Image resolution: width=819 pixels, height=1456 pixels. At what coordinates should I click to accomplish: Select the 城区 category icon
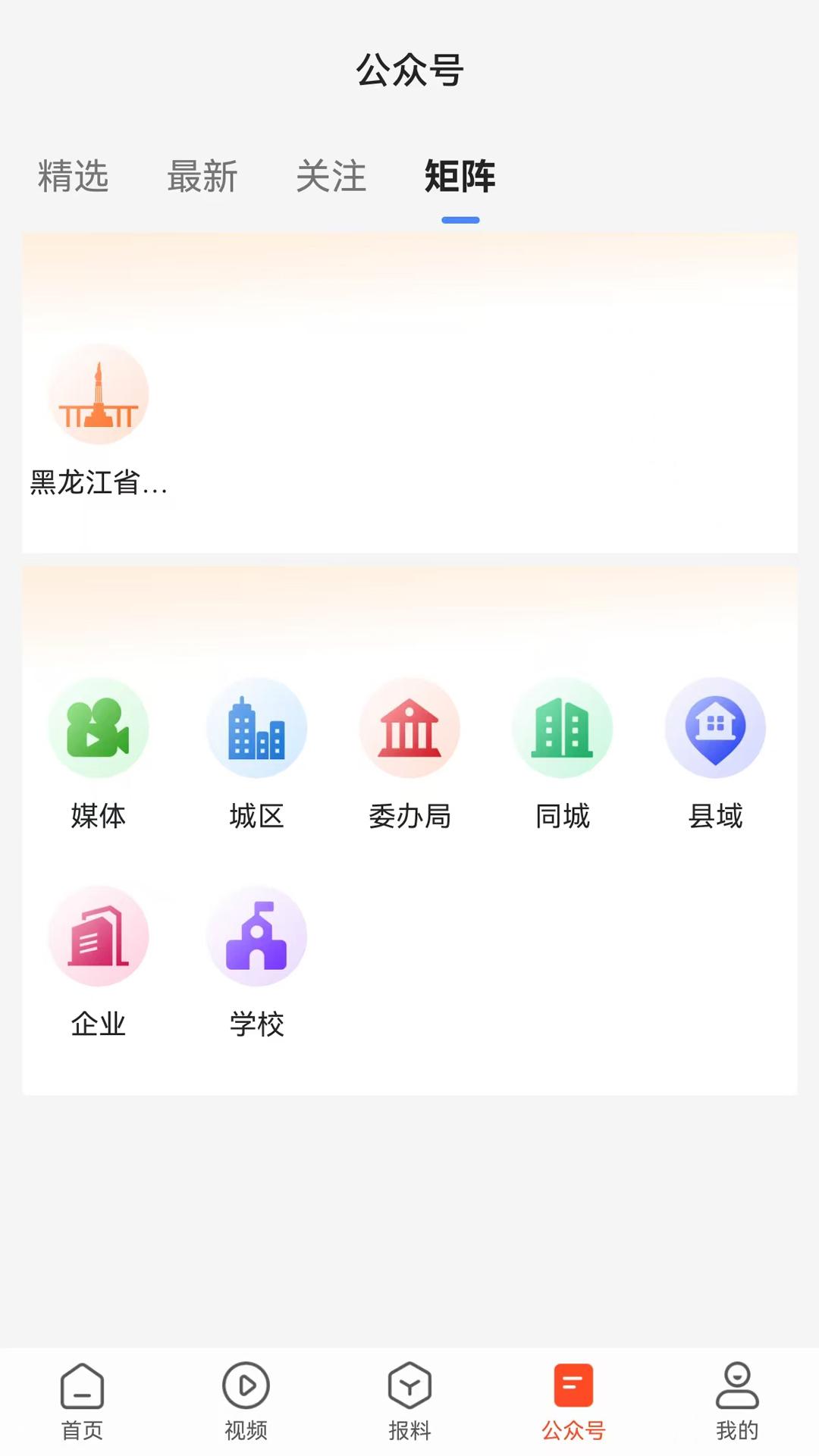(x=256, y=726)
